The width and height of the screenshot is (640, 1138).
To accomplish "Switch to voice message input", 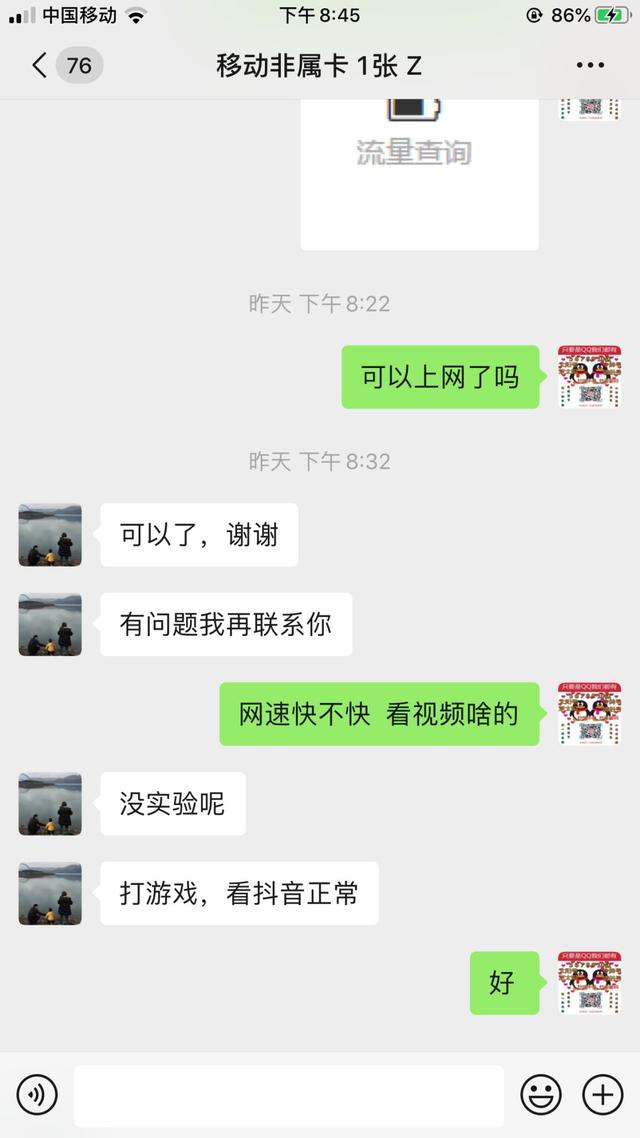I will [x=37, y=1096].
